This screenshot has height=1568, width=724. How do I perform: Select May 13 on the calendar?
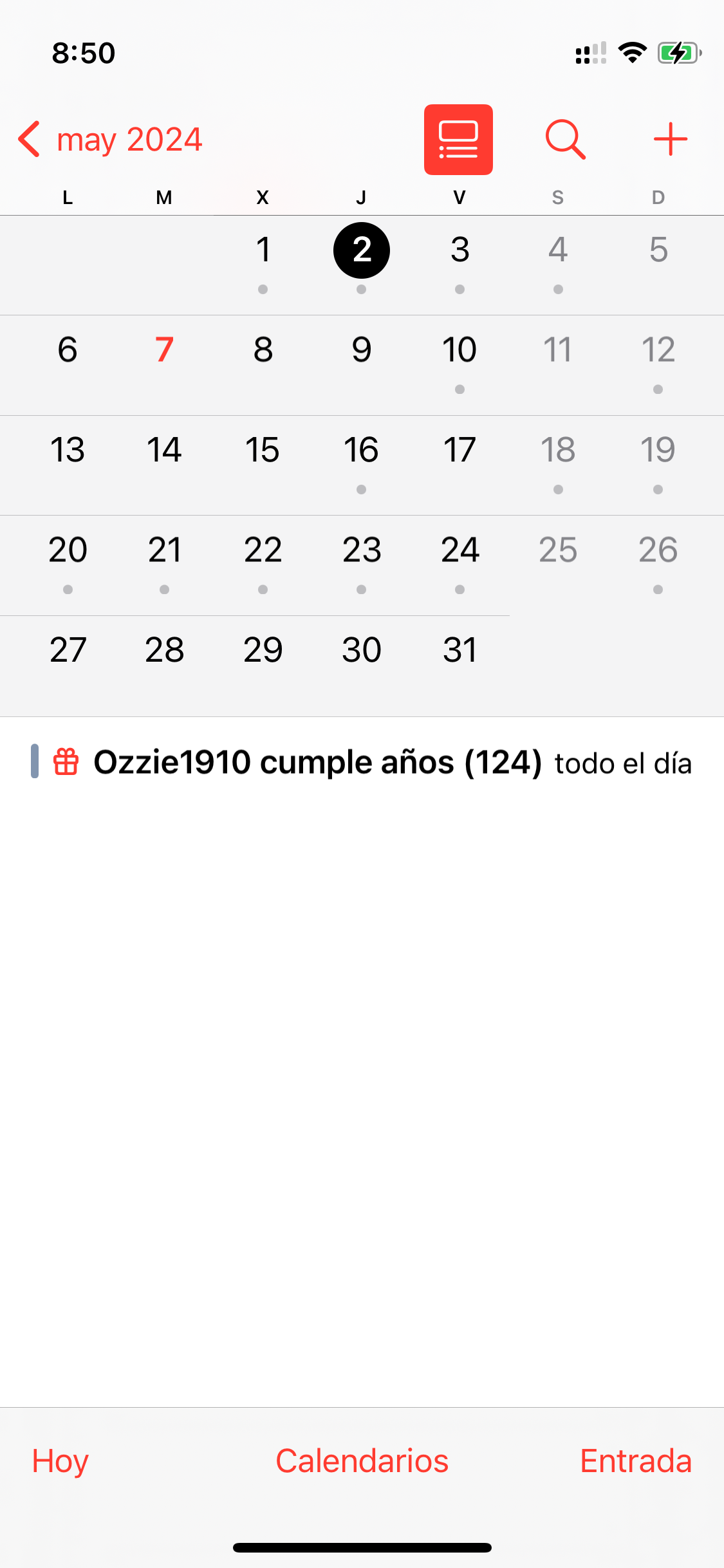coord(68,450)
